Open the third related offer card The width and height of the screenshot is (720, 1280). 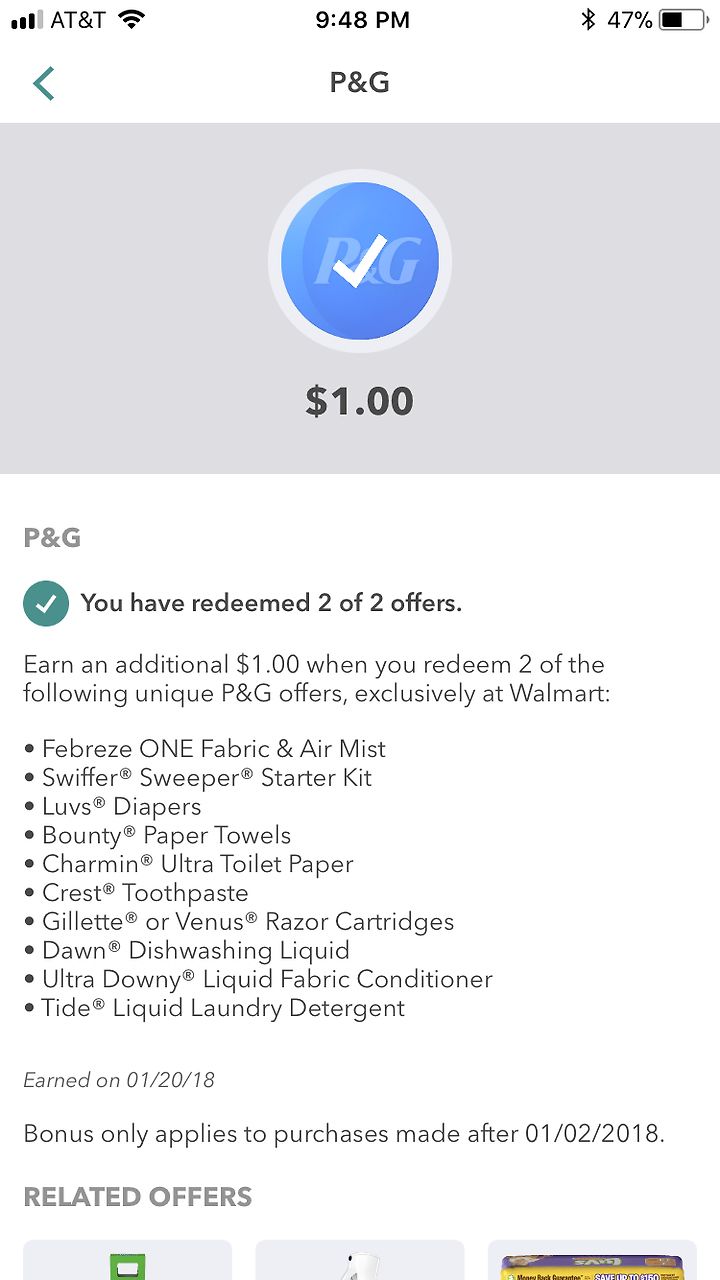click(x=592, y=1260)
